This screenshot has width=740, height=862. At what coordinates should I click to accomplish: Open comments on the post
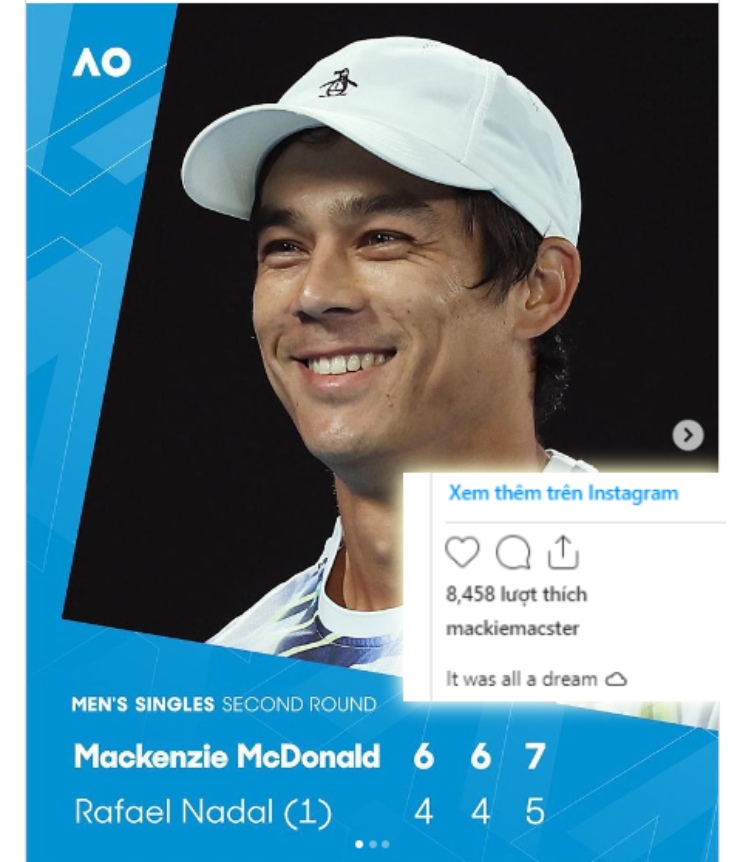513,552
